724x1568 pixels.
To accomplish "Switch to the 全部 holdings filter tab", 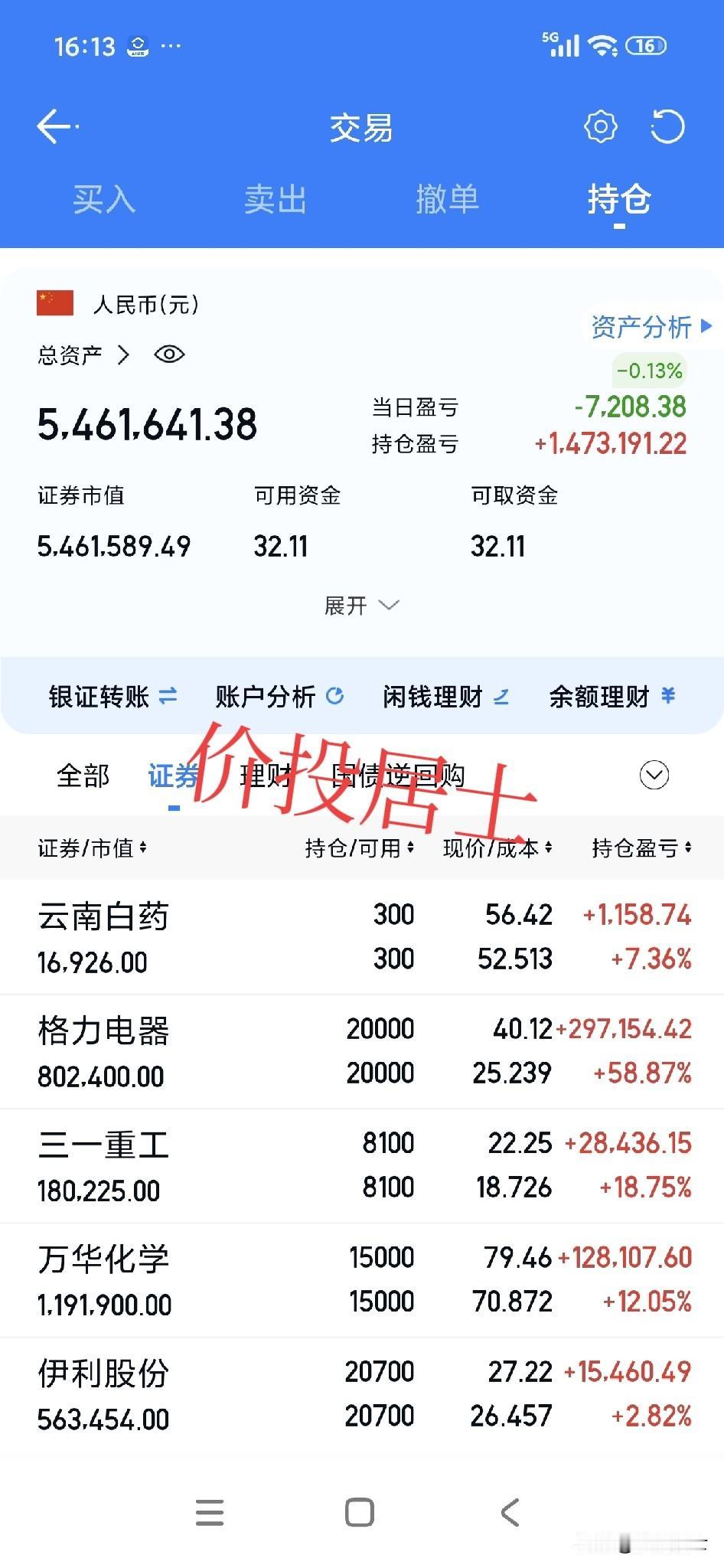I will click(x=83, y=775).
